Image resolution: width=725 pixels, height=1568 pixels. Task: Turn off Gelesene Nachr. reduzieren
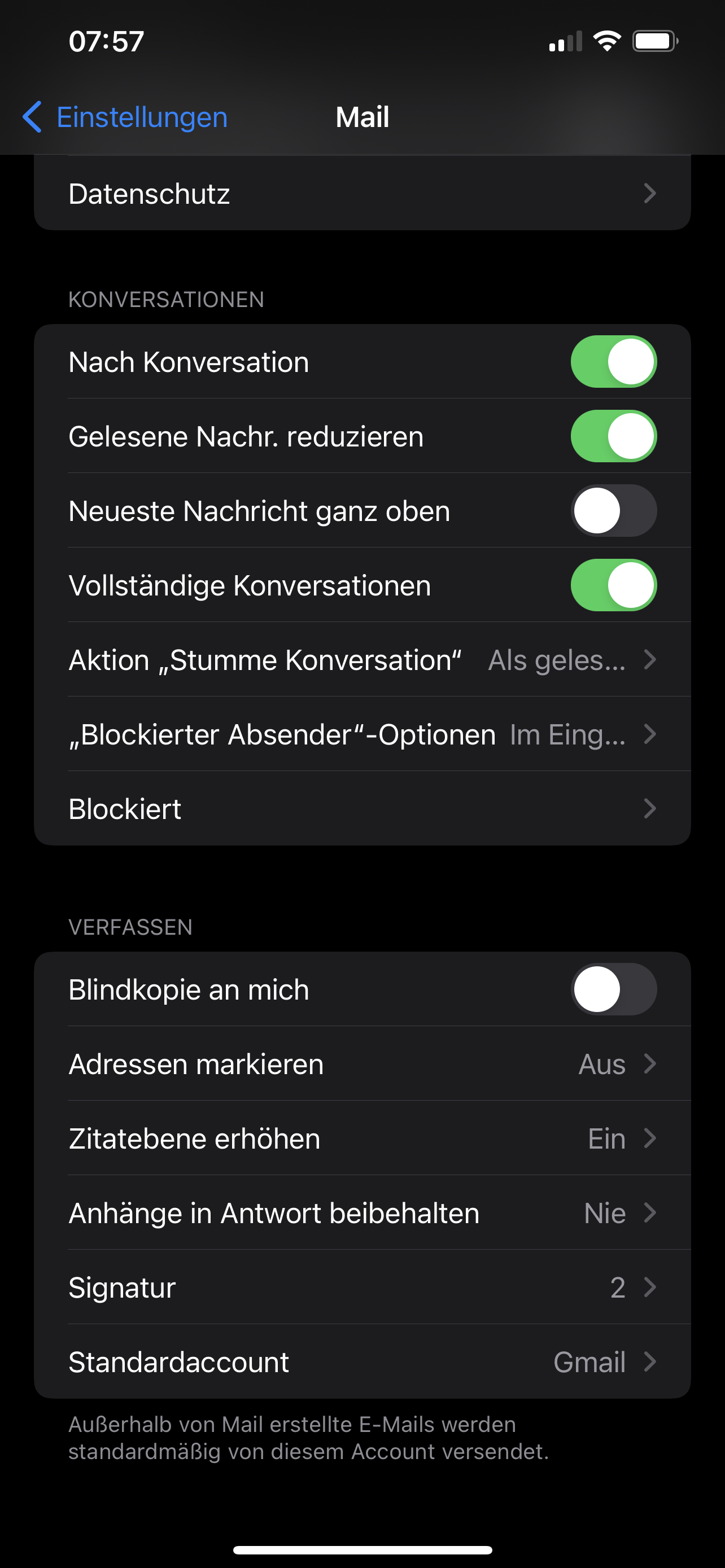tap(613, 436)
